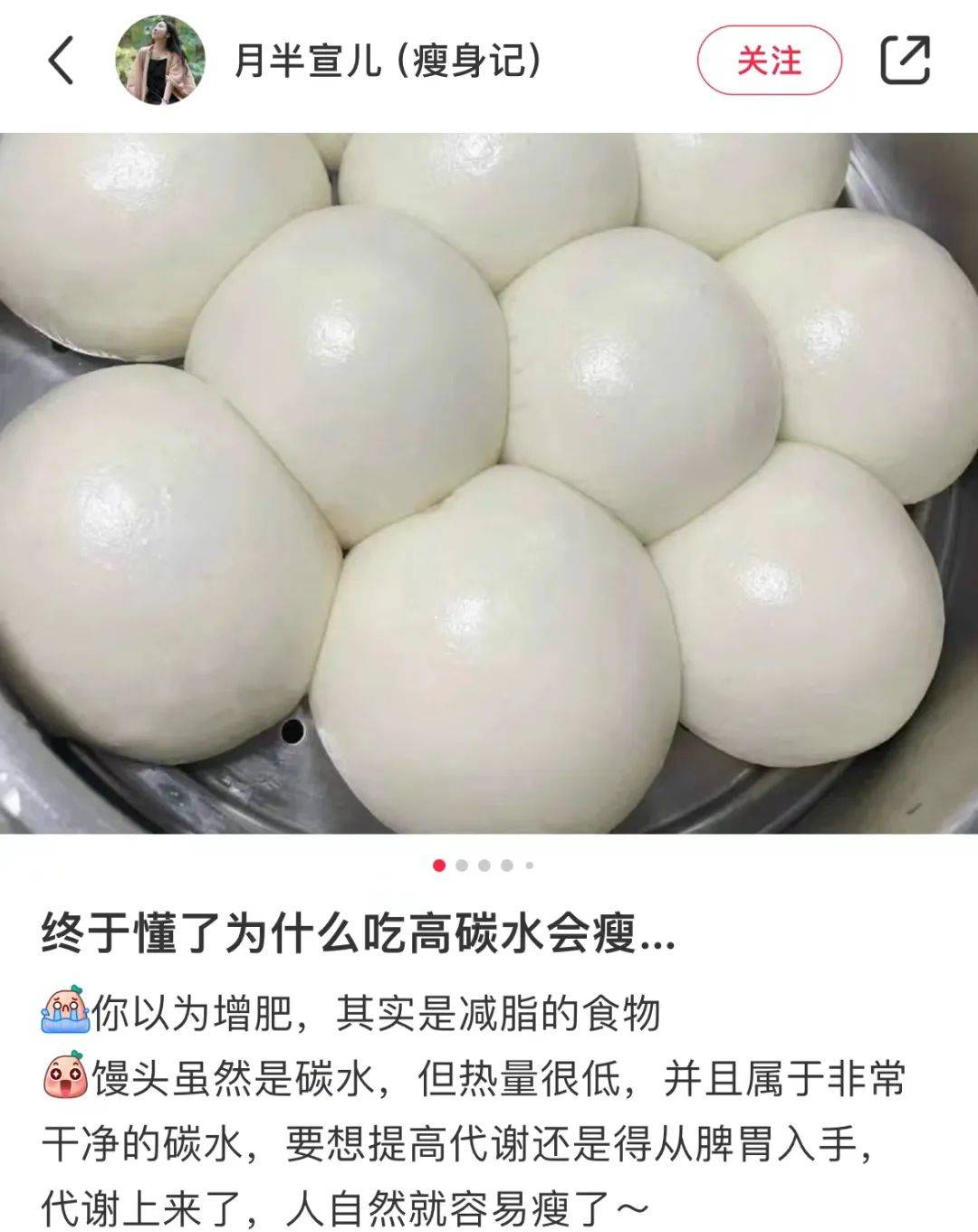This screenshot has width=978, height=1232.
Task: Share this post via the share icon
Action: (x=905, y=60)
